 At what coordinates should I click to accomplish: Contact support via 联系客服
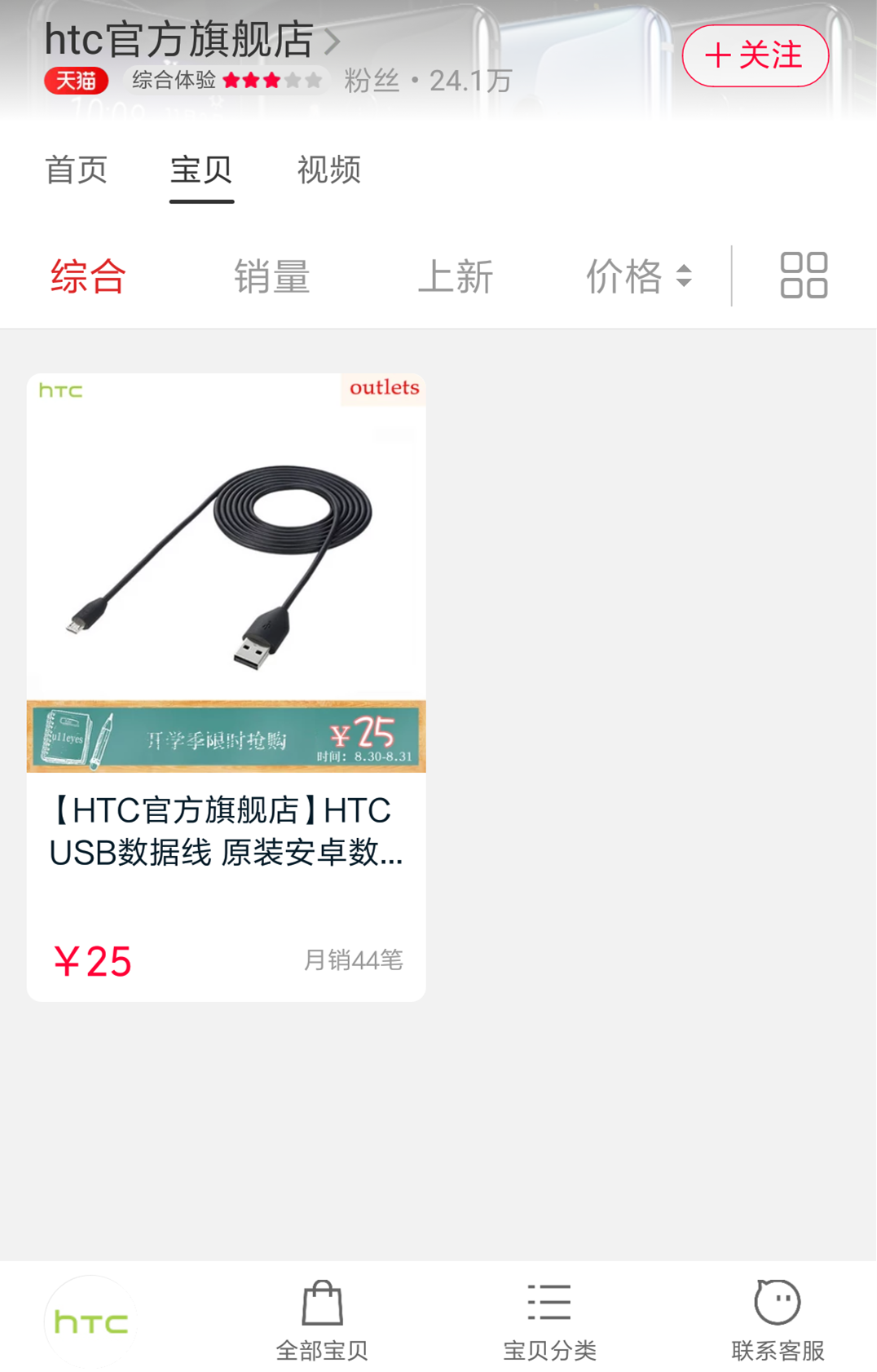tap(778, 1321)
